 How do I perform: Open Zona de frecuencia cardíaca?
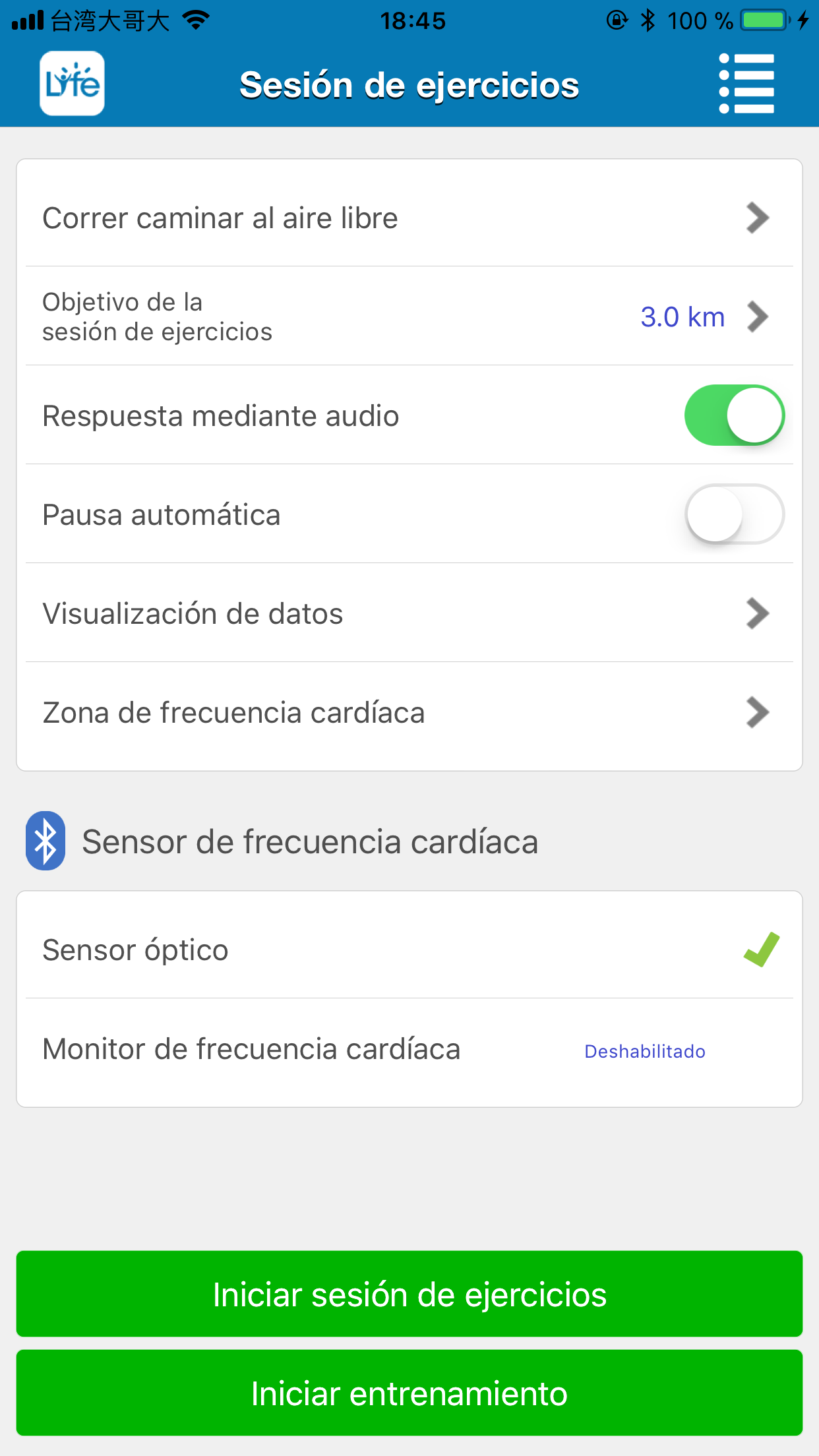(409, 712)
